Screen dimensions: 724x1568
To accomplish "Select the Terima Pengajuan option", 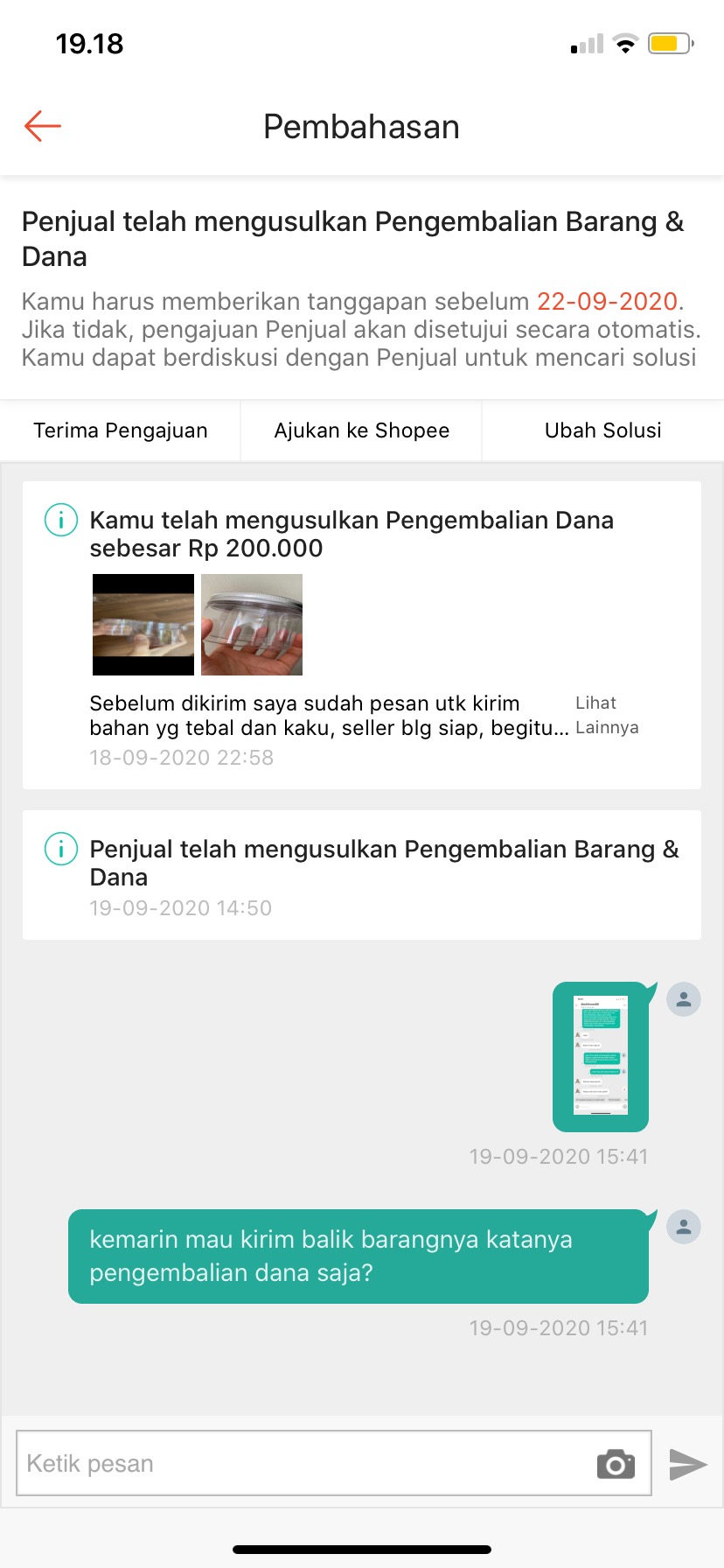I will point(120,430).
